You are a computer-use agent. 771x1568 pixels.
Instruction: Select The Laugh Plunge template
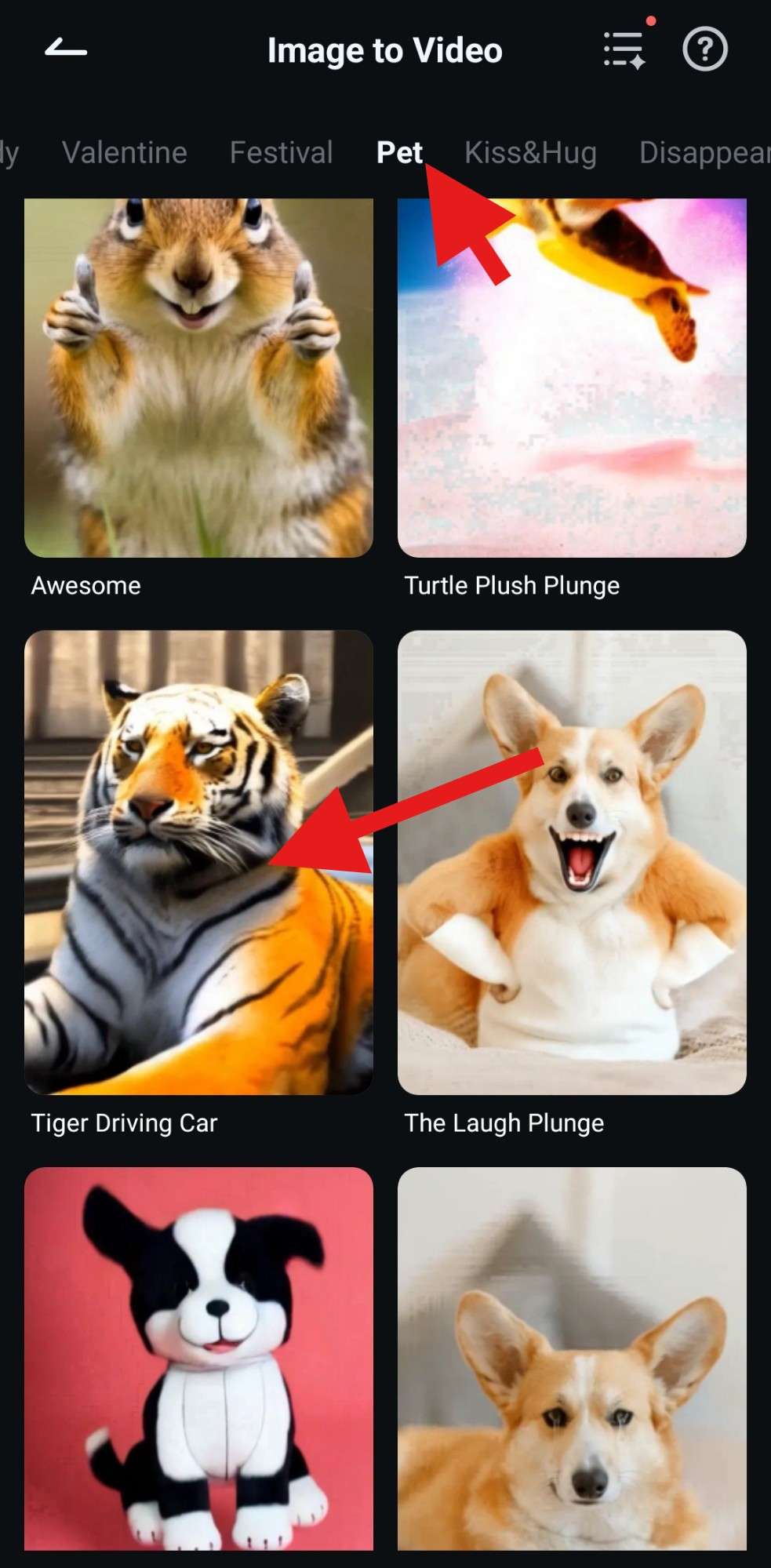click(x=572, y=862)
